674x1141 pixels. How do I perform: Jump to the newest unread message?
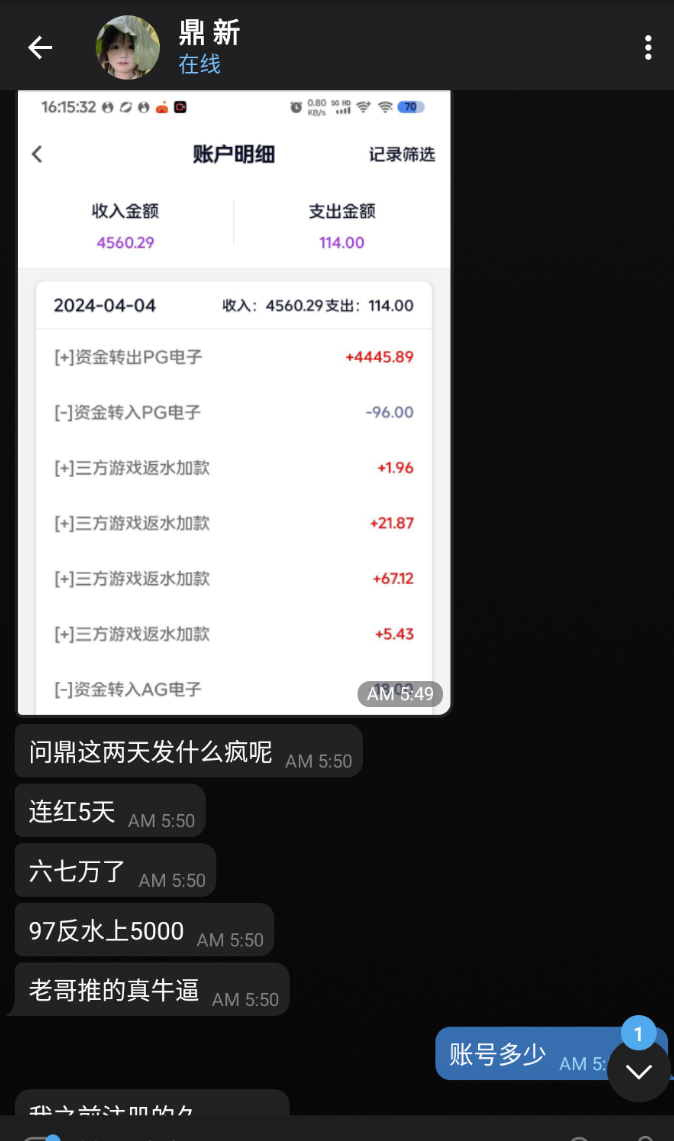pyautogui.click(x=638, y=1071)
